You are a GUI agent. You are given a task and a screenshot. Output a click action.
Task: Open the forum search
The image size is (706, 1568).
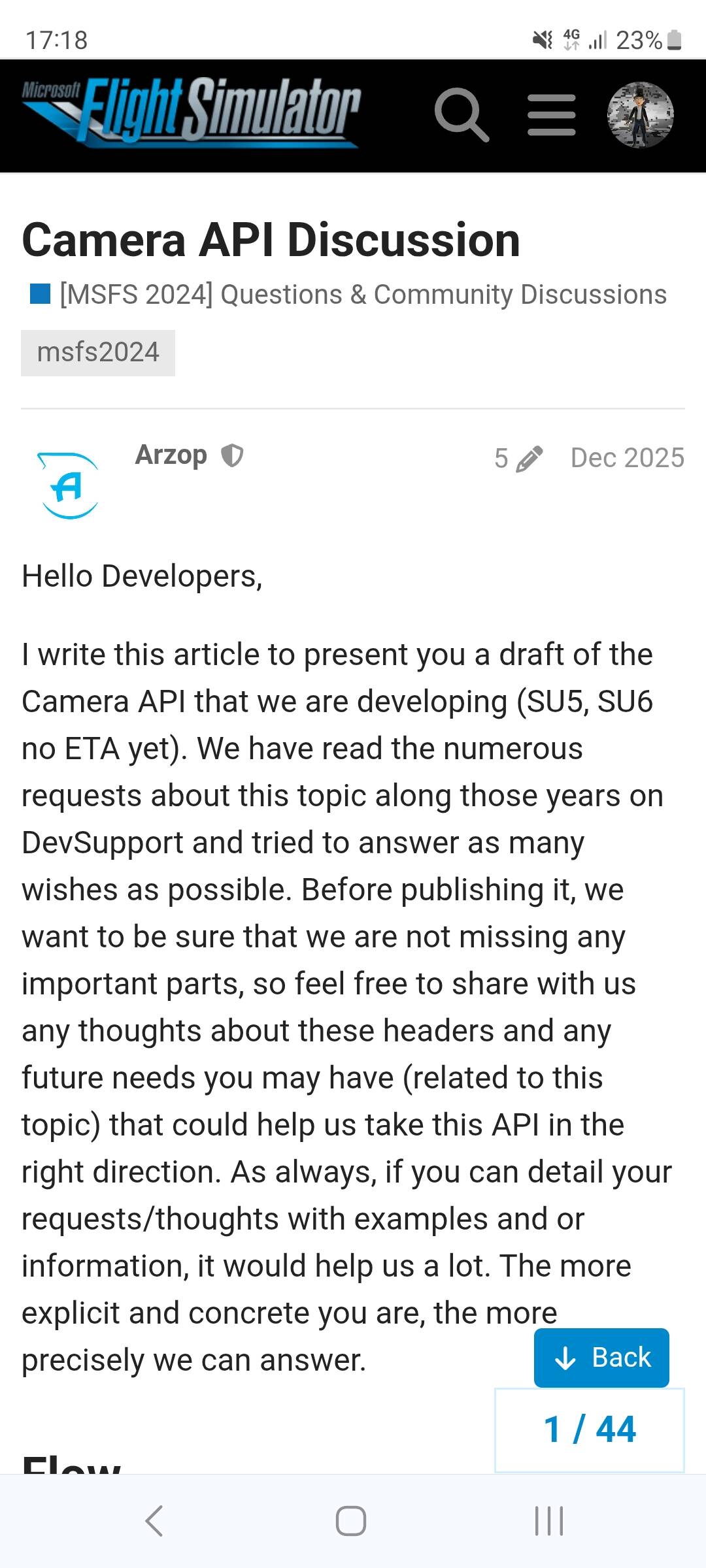pos(462,115)
